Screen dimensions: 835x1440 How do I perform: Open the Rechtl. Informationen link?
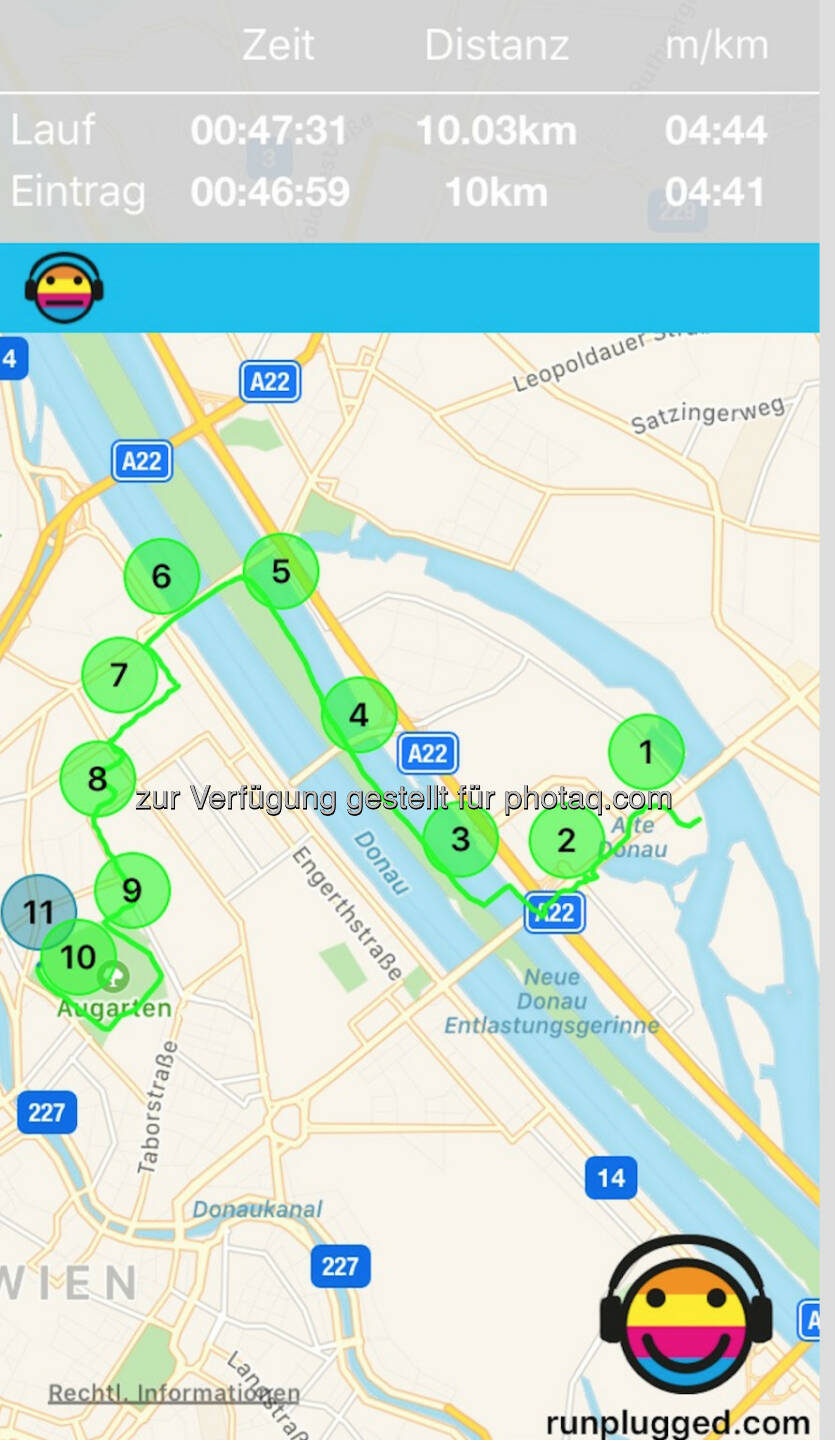pos(173,1393)
